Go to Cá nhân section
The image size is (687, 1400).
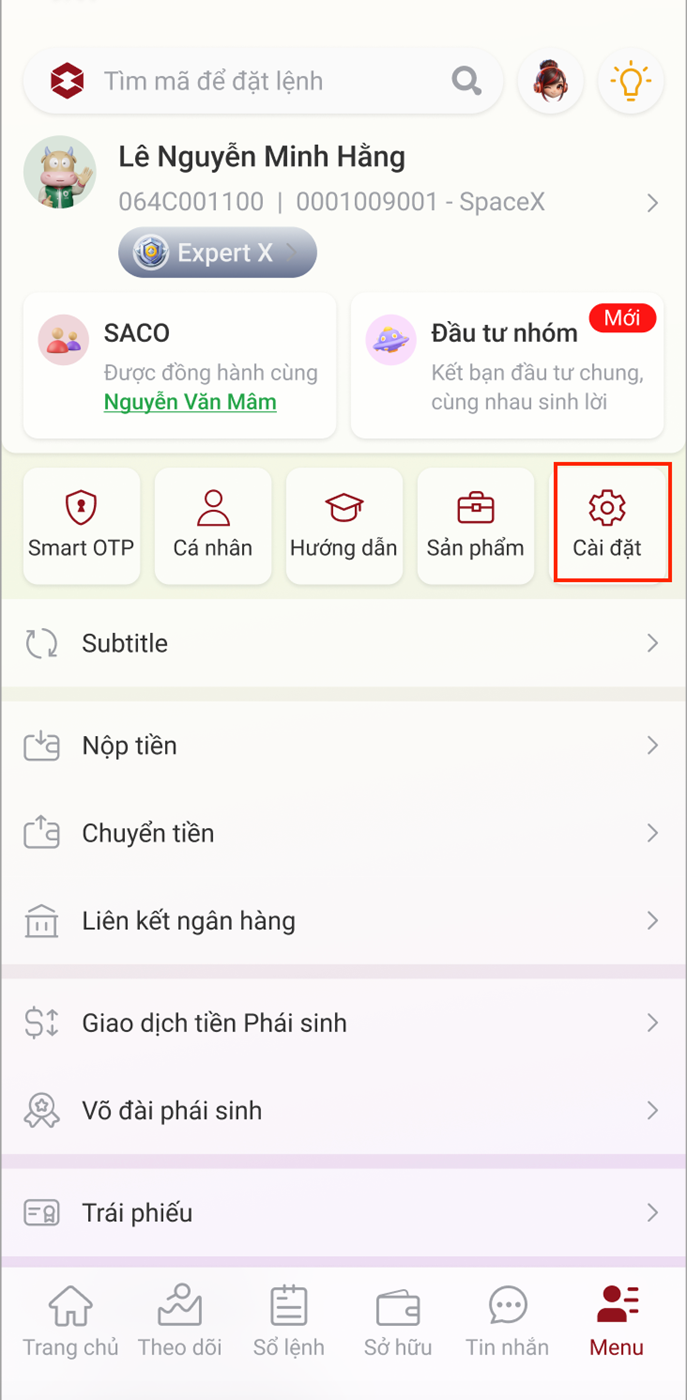[x=212, y=526]
